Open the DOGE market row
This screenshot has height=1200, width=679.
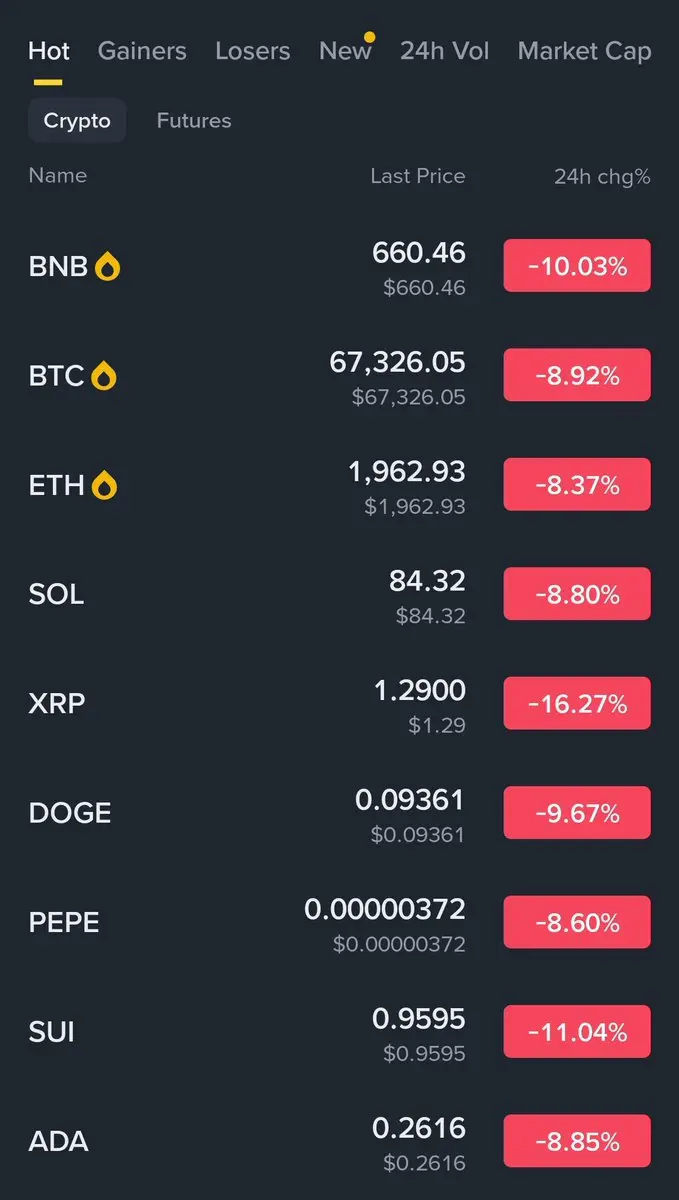point(69,813)
